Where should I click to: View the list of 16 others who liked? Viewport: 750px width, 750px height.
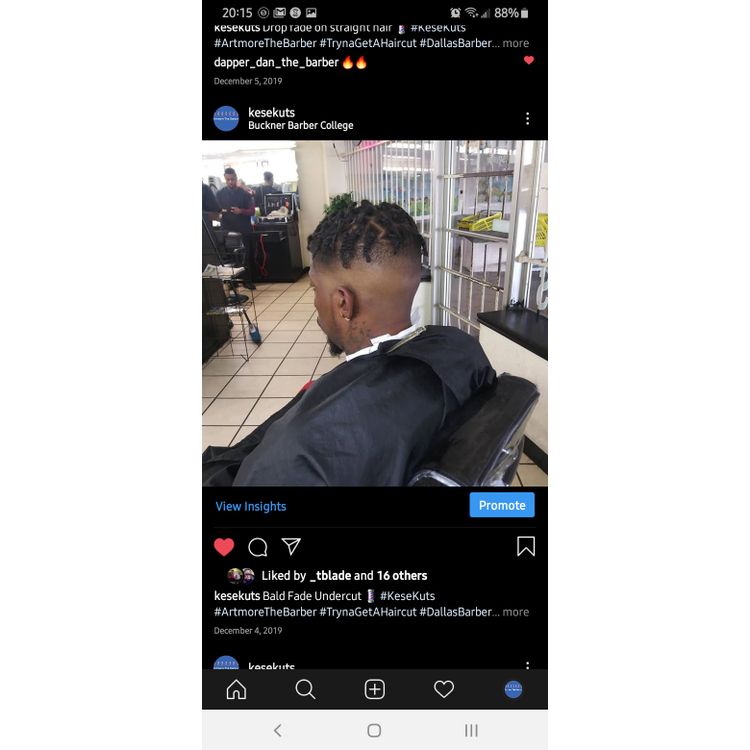tap(401, 576)
